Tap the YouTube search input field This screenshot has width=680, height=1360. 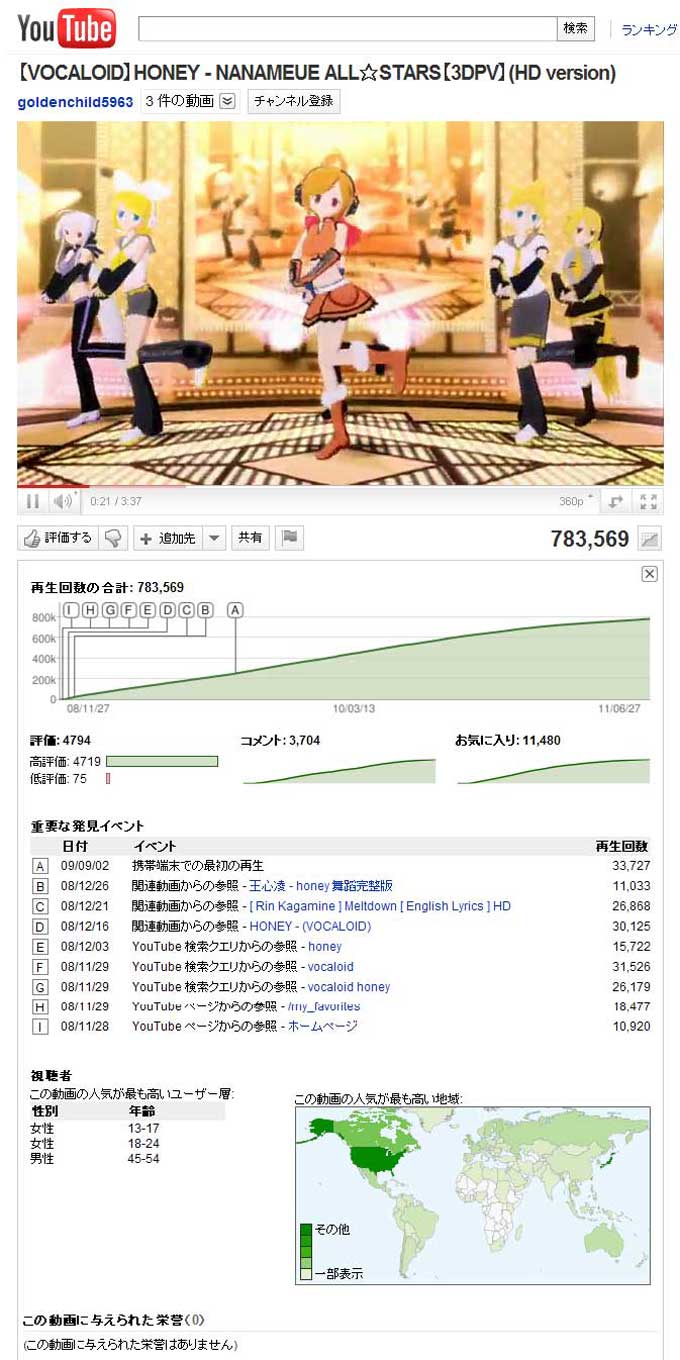(x=346, y=28)
